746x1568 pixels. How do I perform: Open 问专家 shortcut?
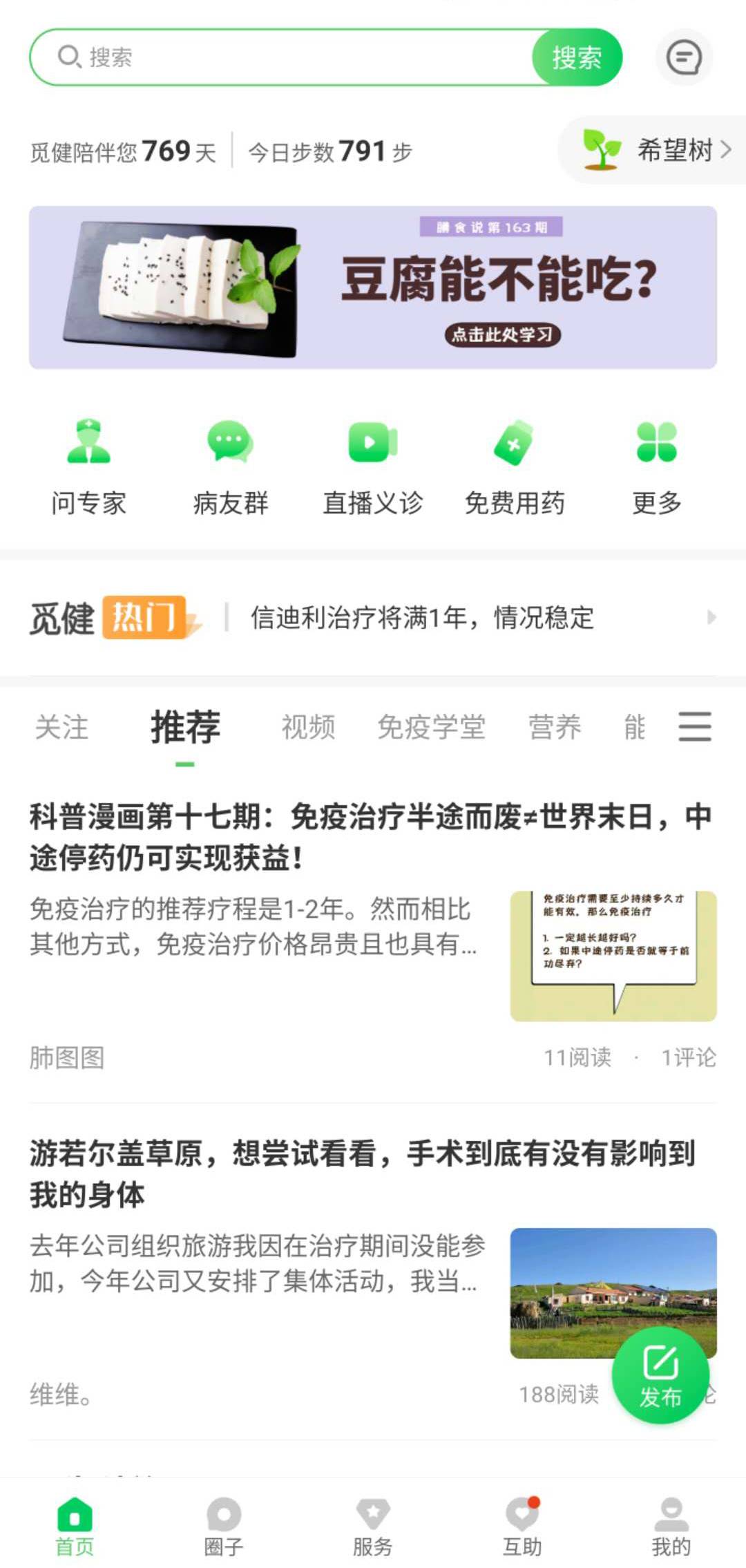(88, 466)
